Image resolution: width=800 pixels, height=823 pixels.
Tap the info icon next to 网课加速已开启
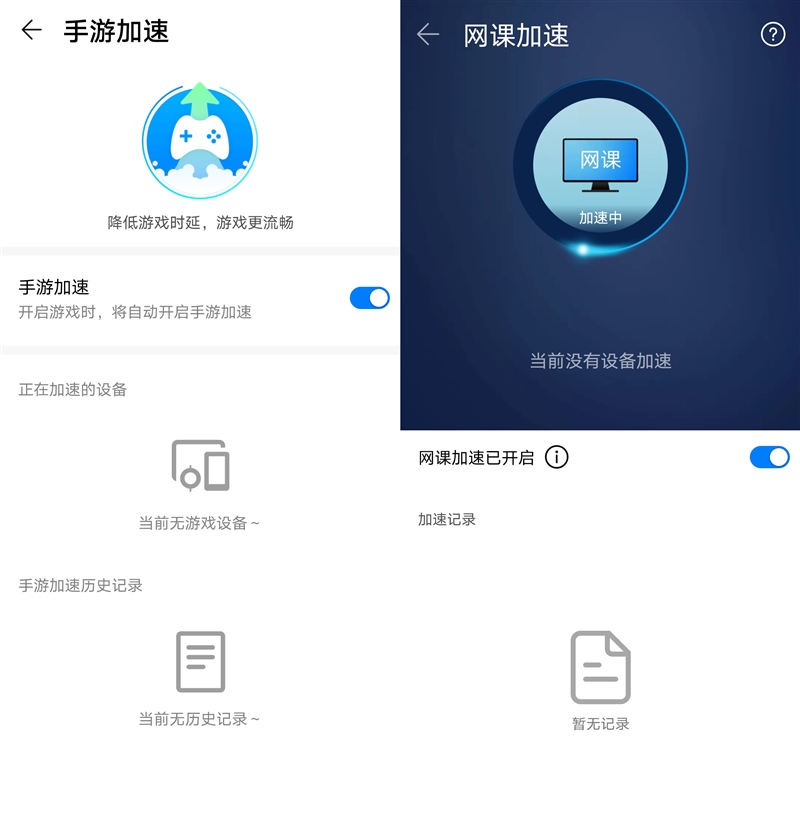point(557,457)
